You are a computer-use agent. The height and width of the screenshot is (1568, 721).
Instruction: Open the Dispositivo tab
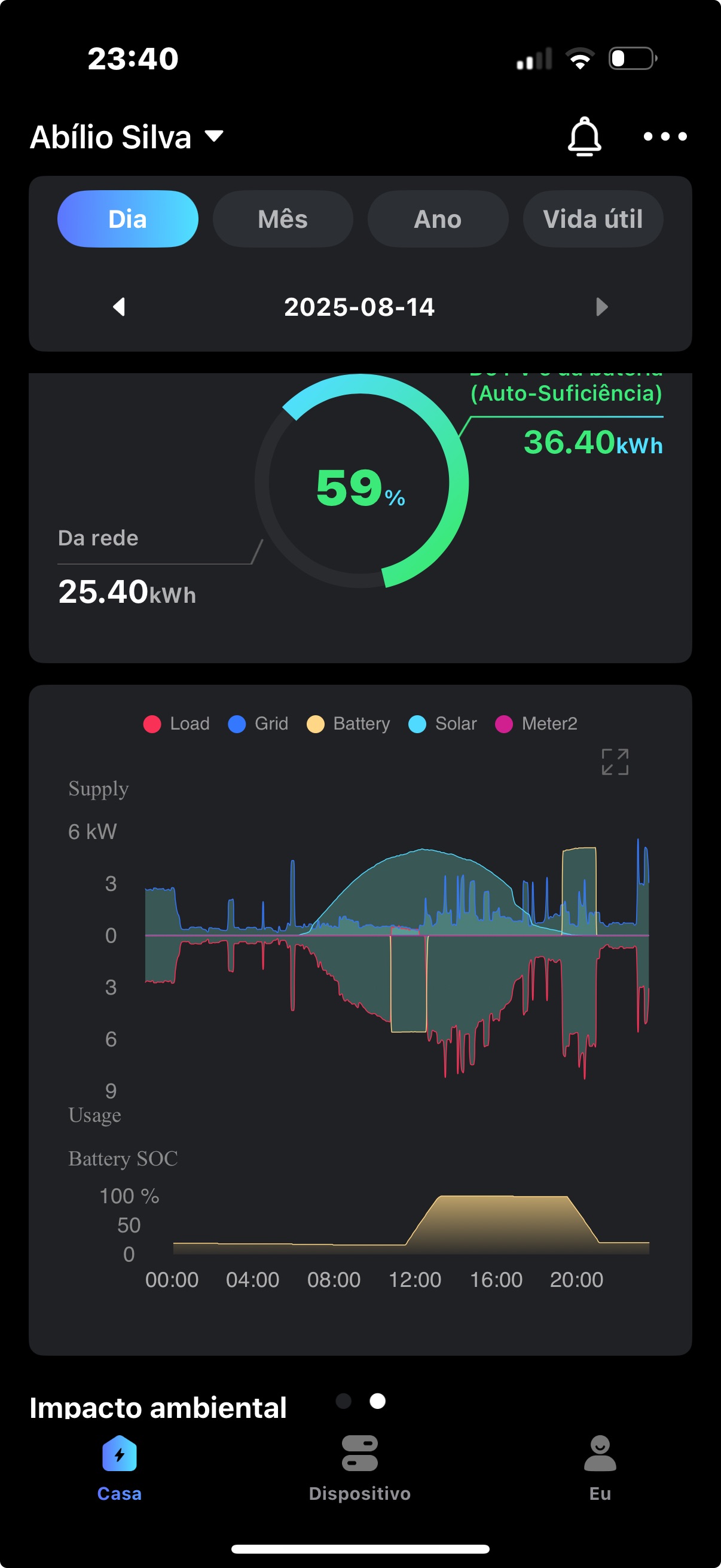(359, 1468)
